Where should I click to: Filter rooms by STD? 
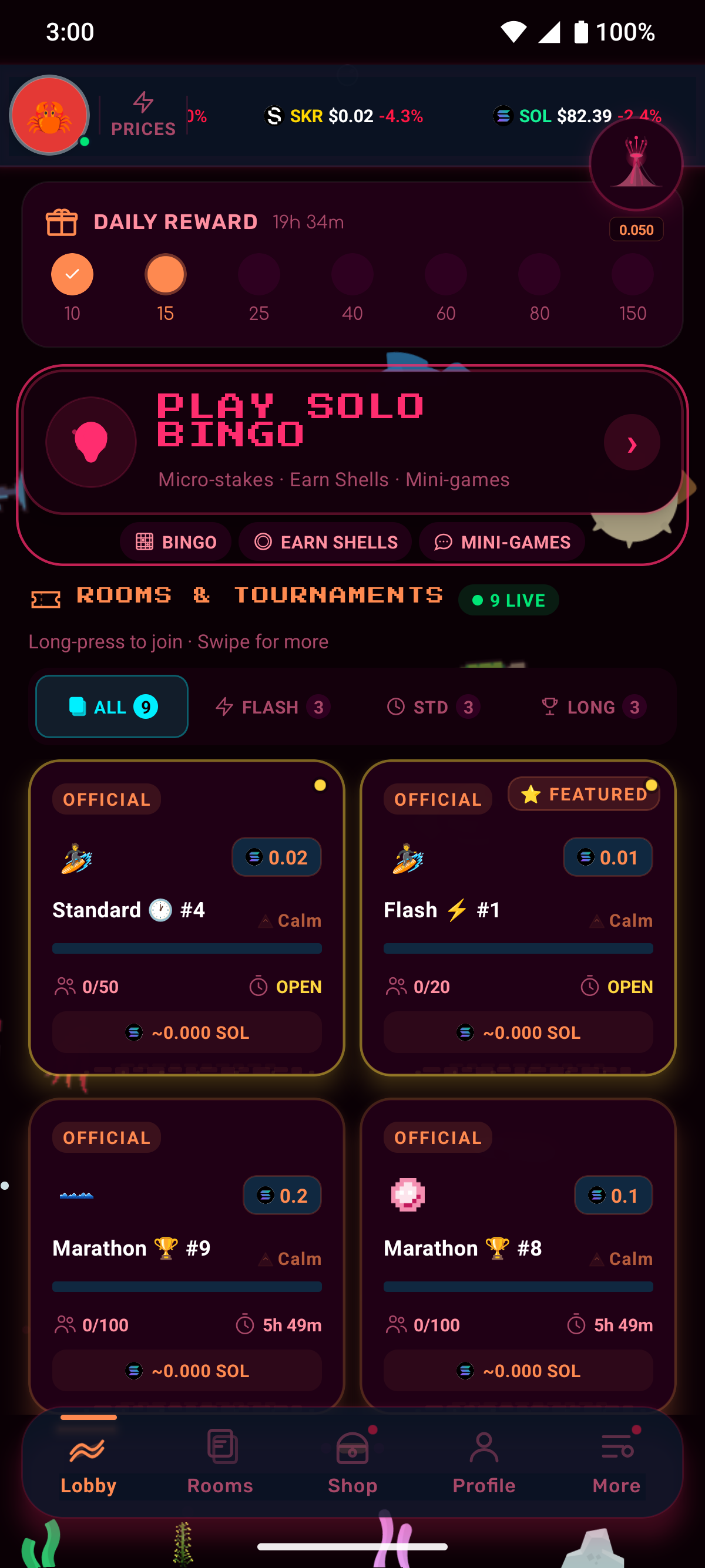pyautogui.click(x=433, y=706)
